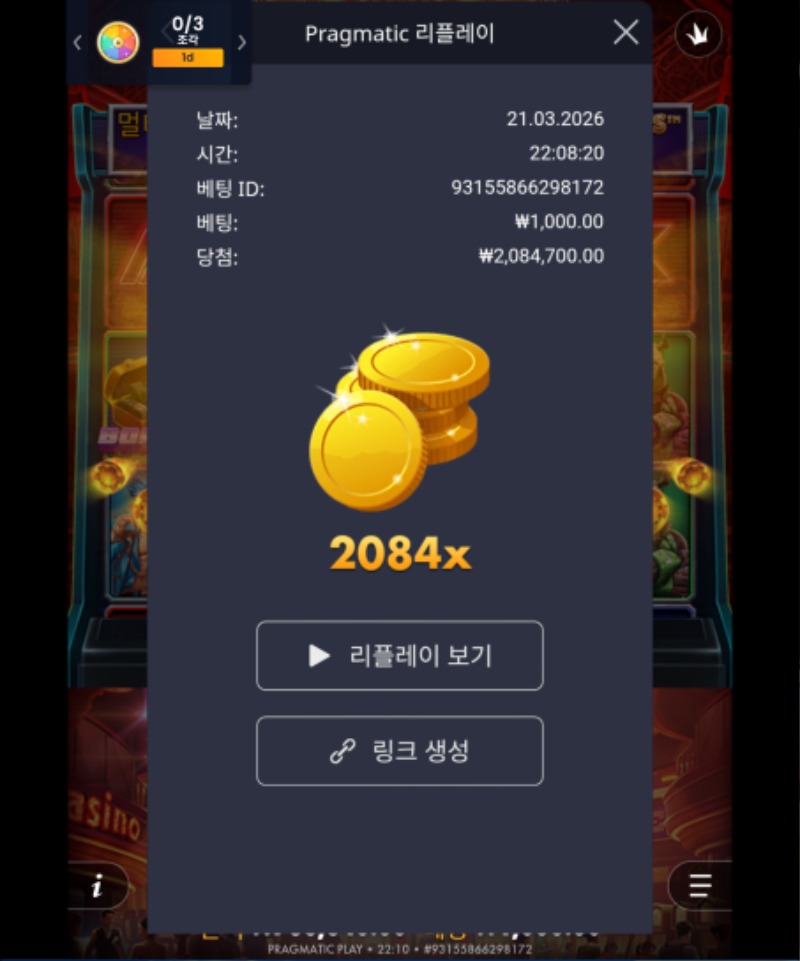Viewport: 800px width, 961px height.
Task: Open the hamburger menu
Action: click(x=700, y=886)
